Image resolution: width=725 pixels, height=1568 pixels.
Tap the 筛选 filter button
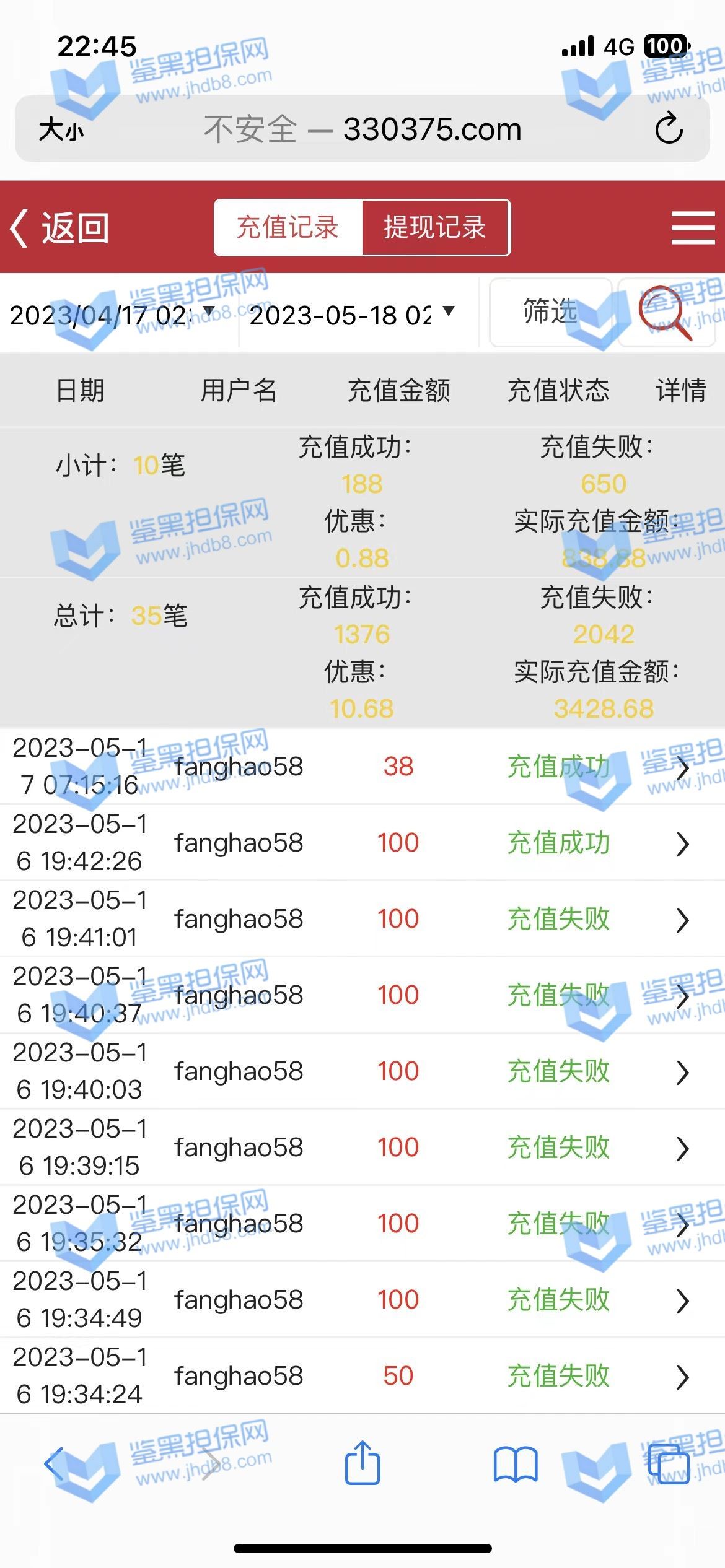550,312
